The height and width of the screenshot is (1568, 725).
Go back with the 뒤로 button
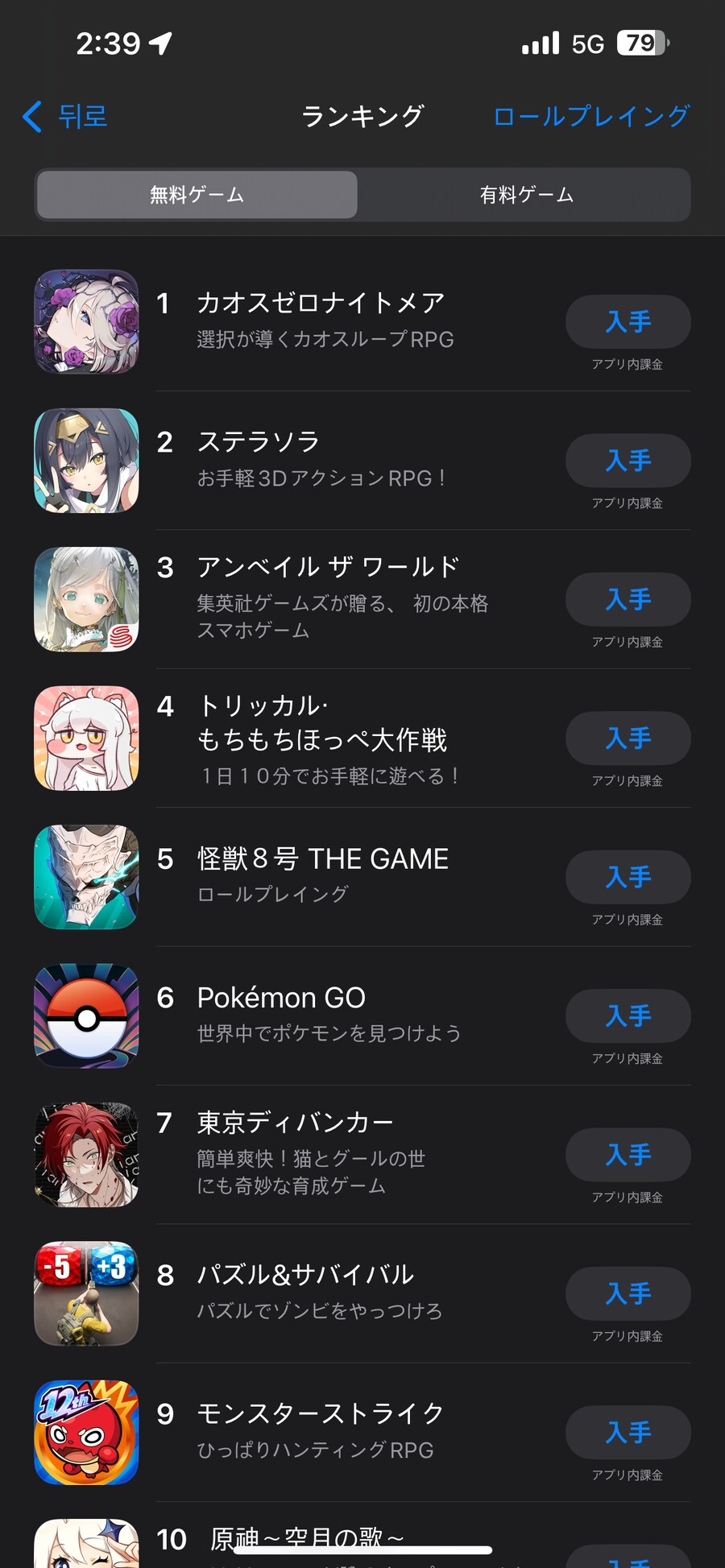pos(66,117)
